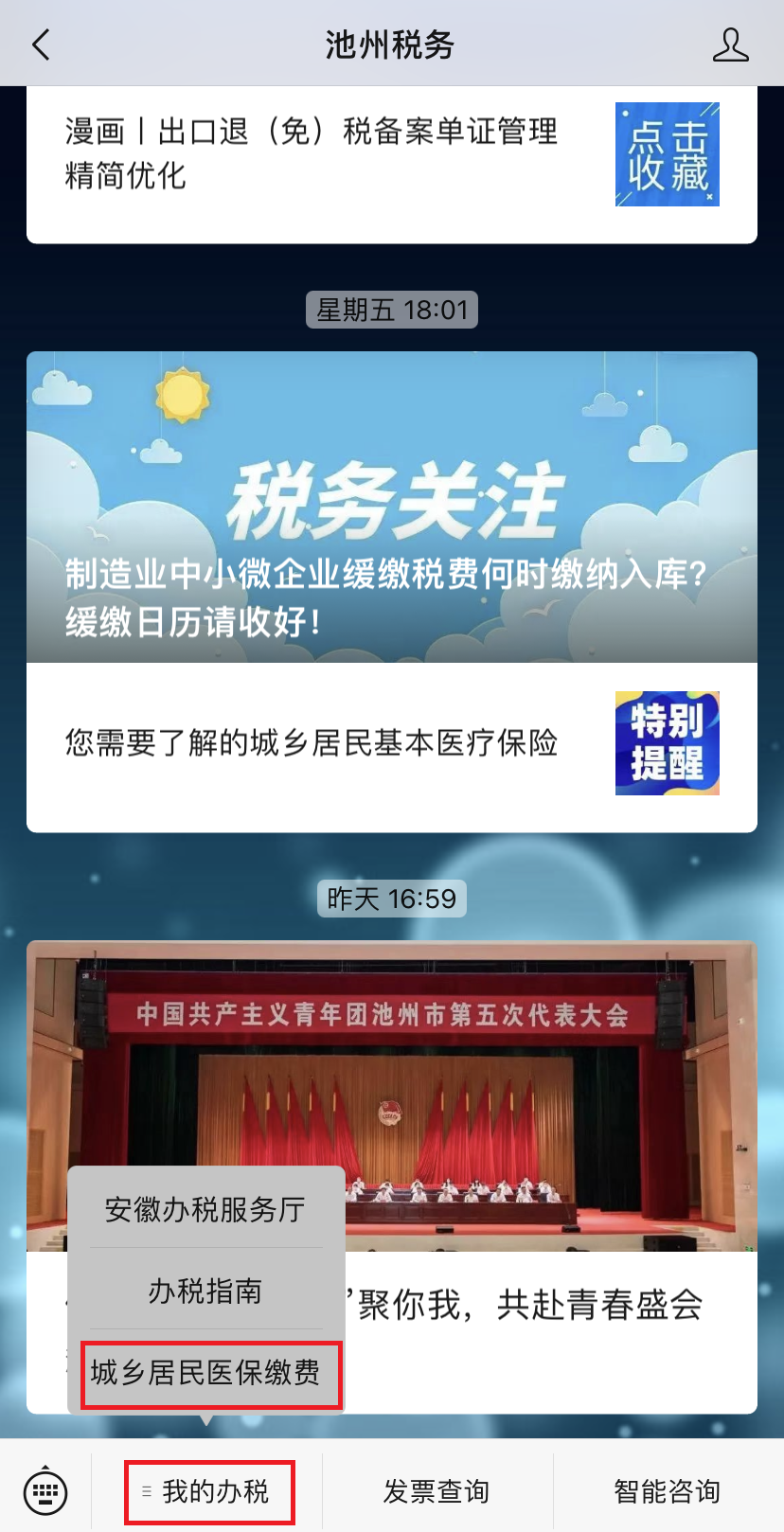This screenshot has width=784, height=1532.
Task: Select 办税指南 from the popup menu
Action: (x=205, y=1291)
